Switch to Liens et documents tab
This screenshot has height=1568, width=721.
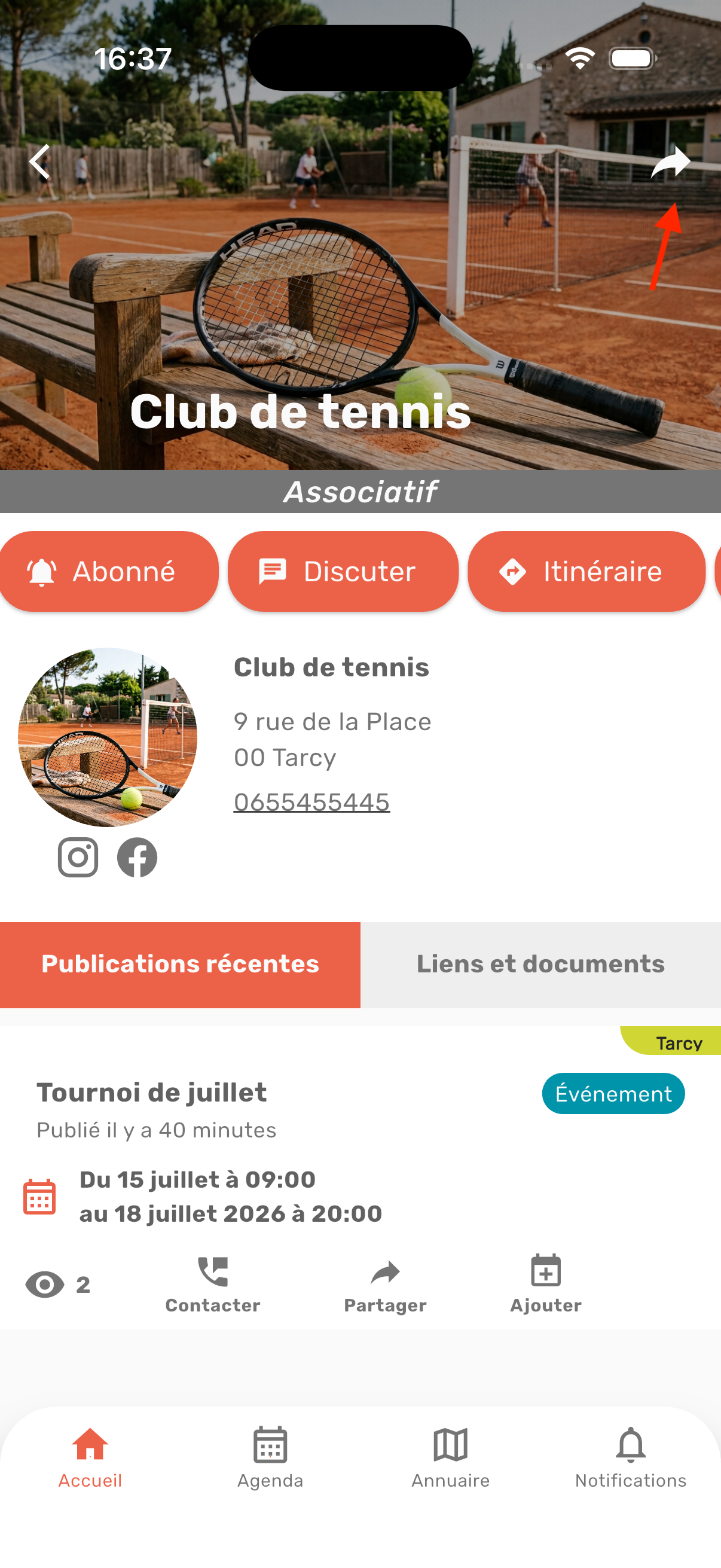pyautogui.click(x=540, y=964)
